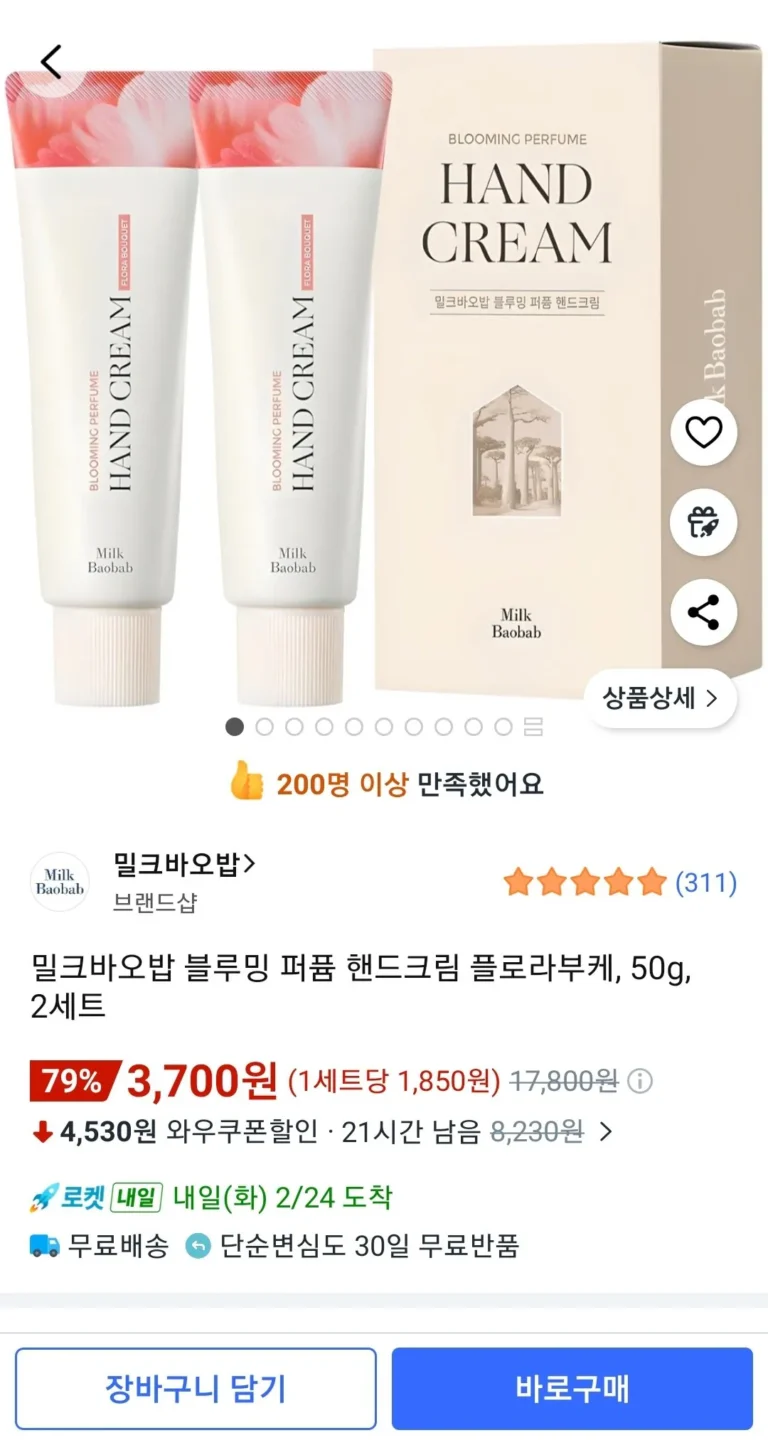Tap 장바구니 담기 to add to cart

tap(196, 1388)
